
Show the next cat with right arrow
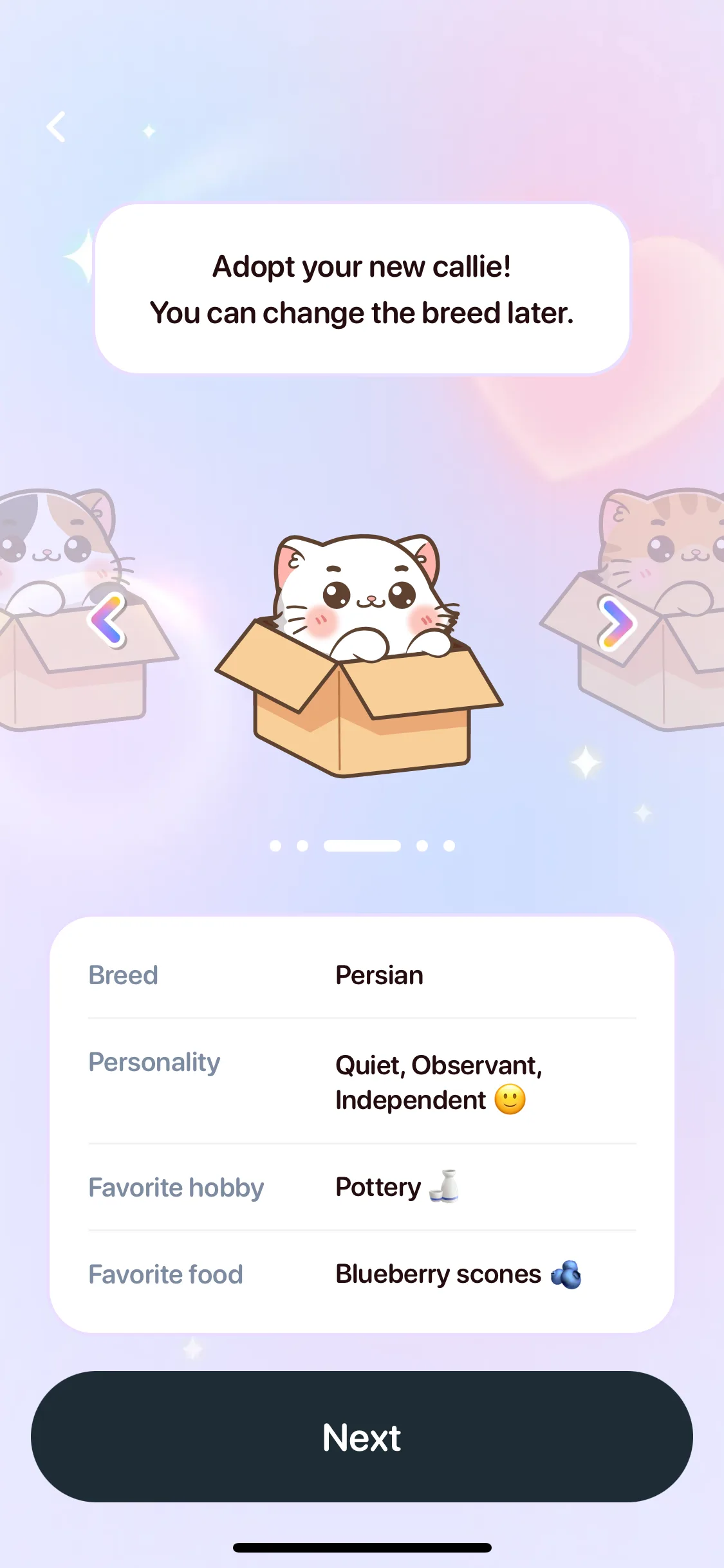click(x=617, y=623)
